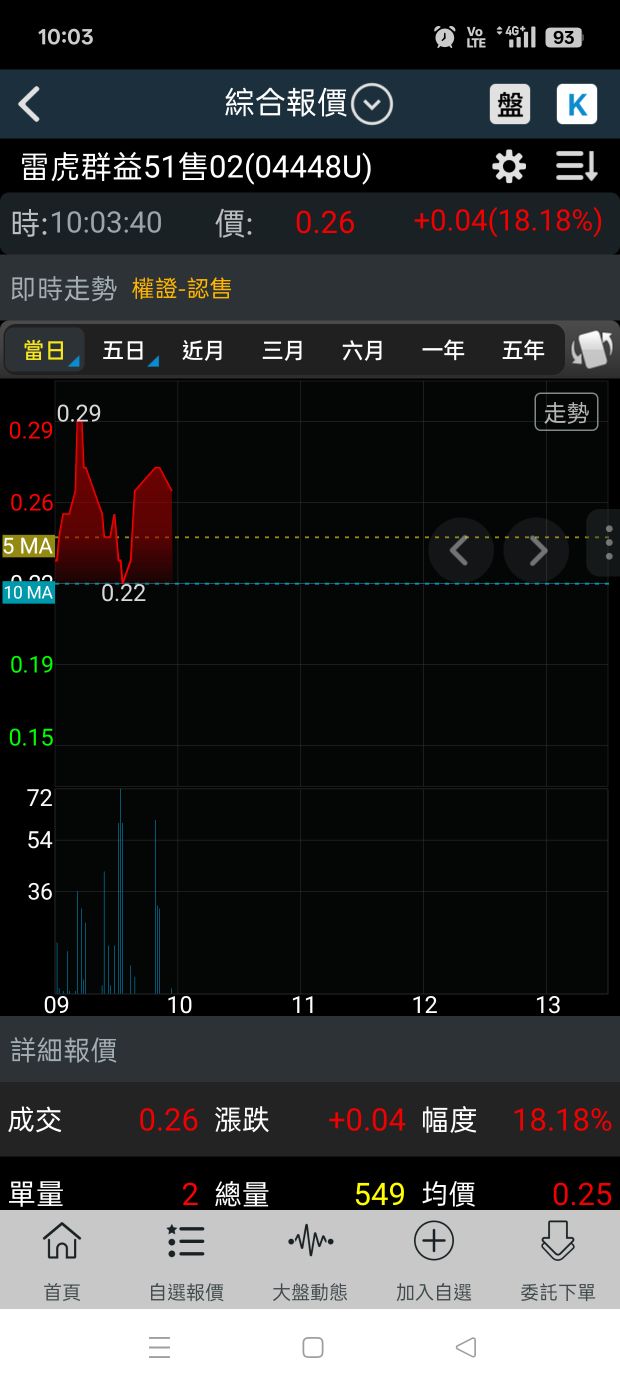This screenshot has height=1386, width=620.
Task: Expand the 綜合報價 dropdown
Action: [371, 104]
